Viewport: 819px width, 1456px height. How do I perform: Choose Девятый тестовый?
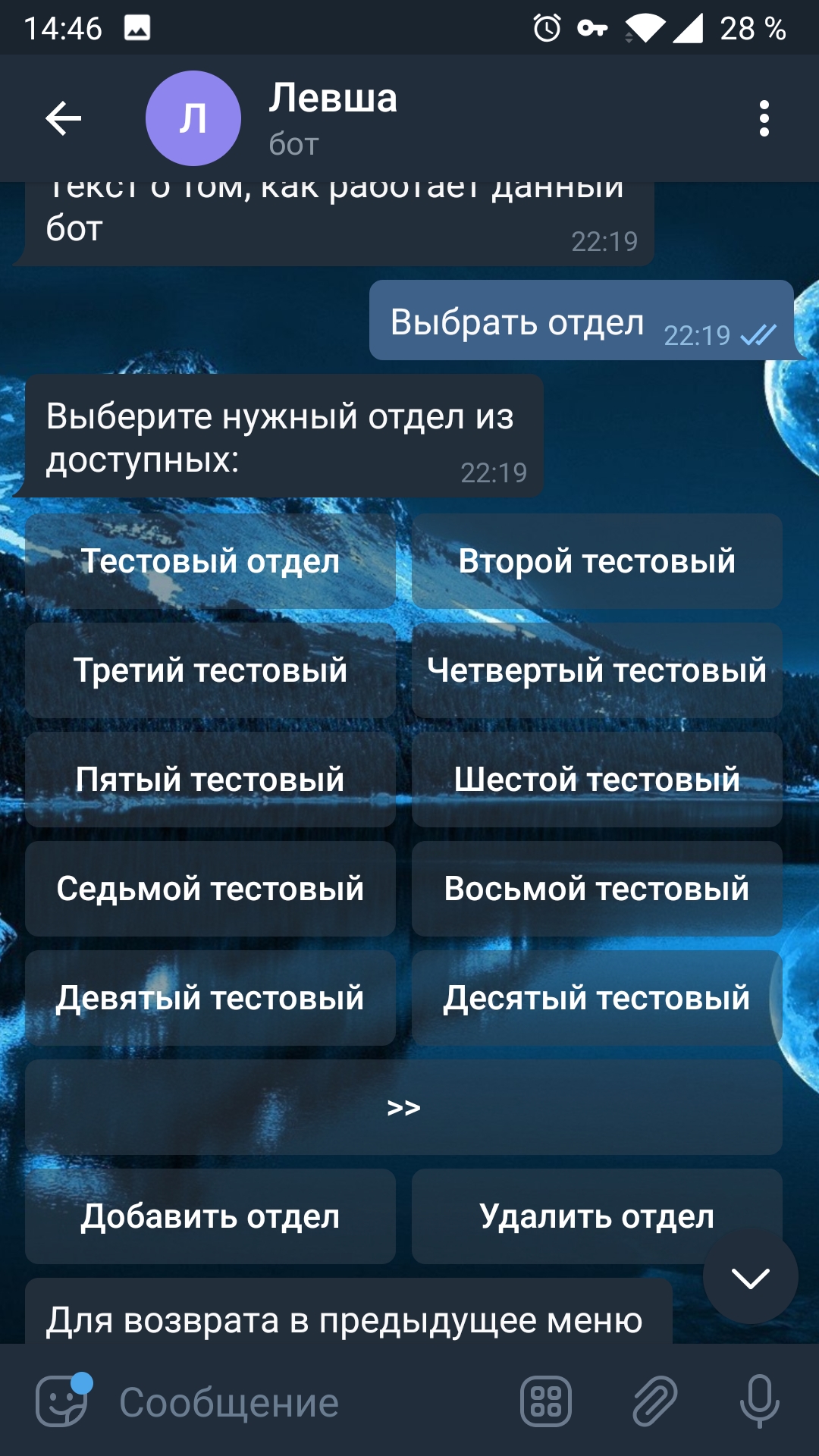pos(210,998)
